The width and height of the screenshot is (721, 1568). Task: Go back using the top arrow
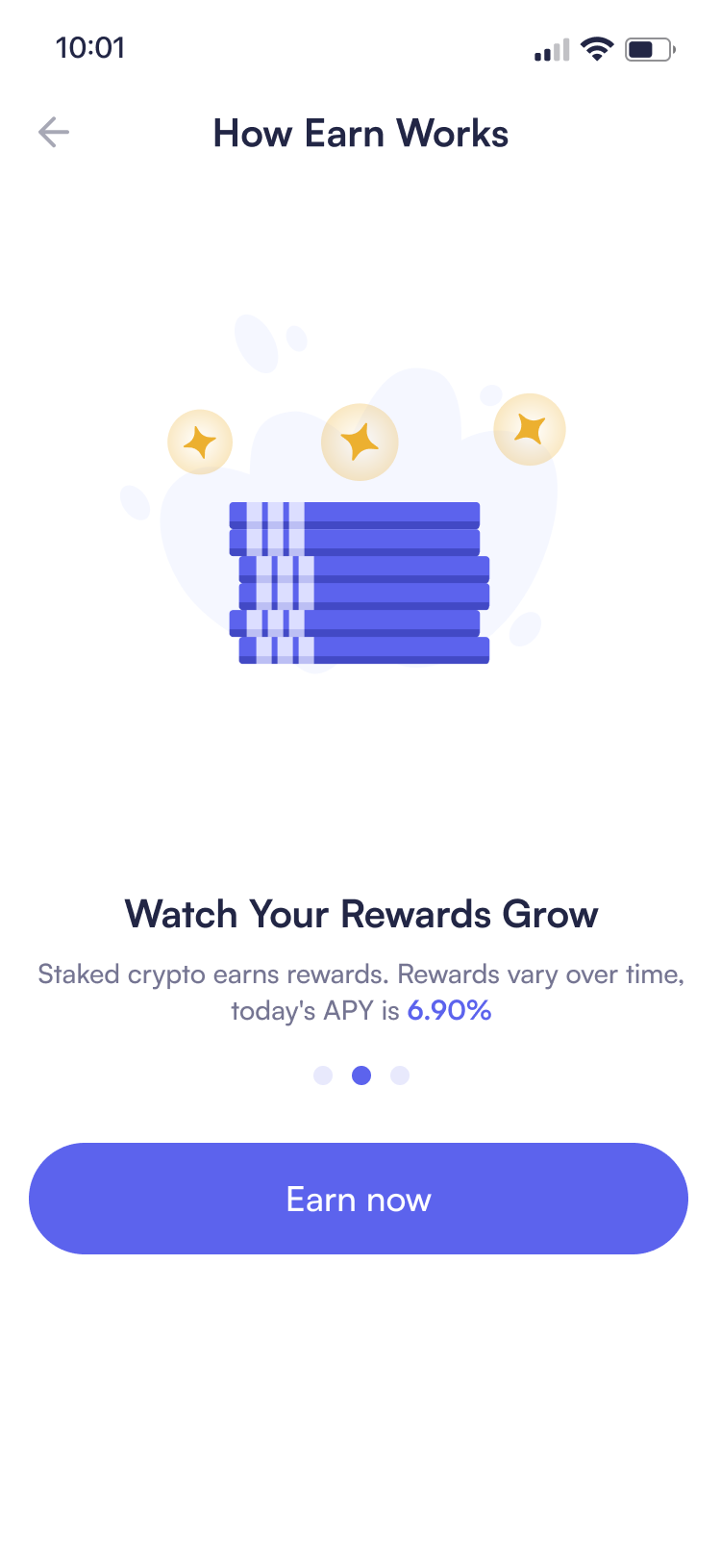tap(54, 133)
